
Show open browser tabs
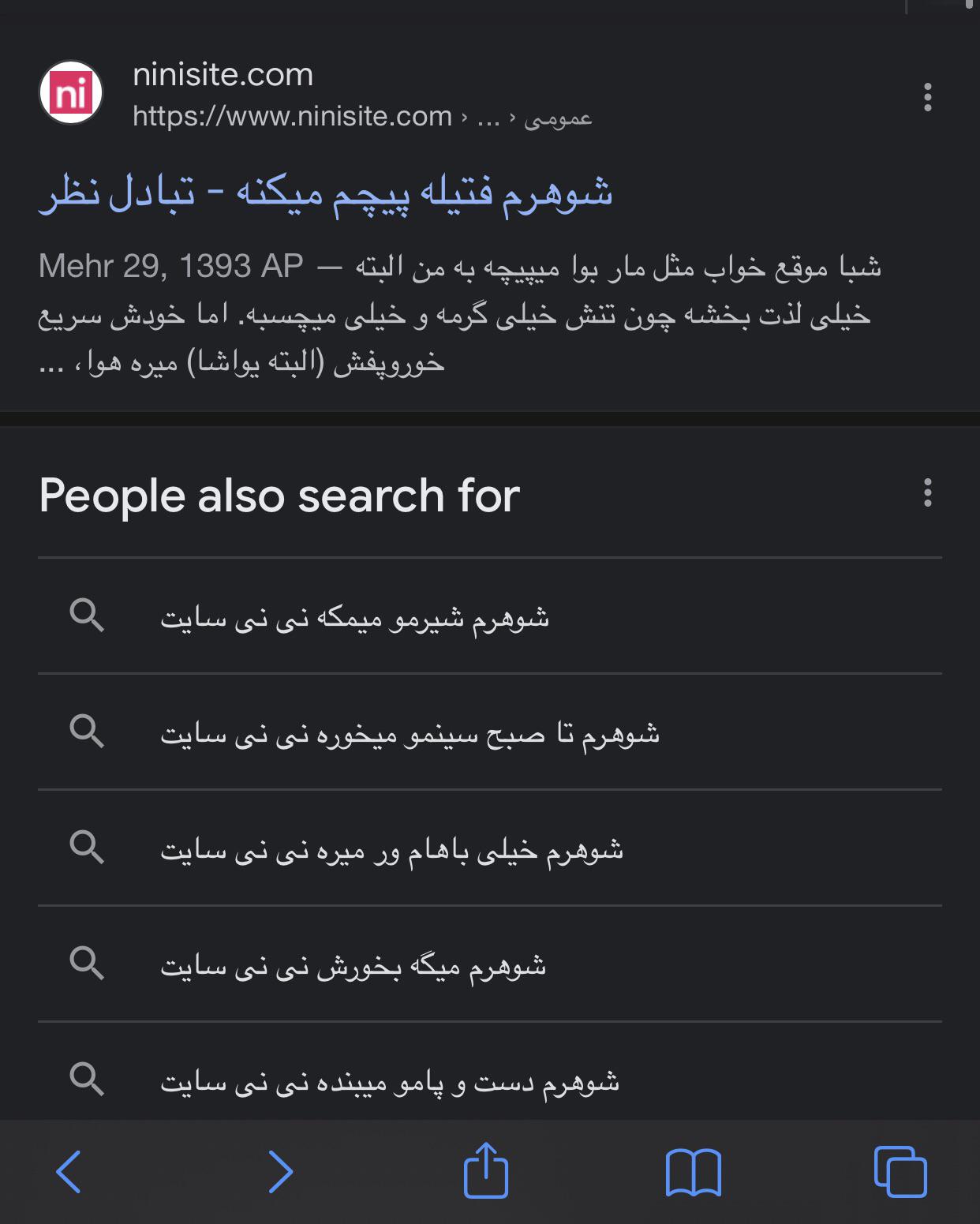[900, 1172]
